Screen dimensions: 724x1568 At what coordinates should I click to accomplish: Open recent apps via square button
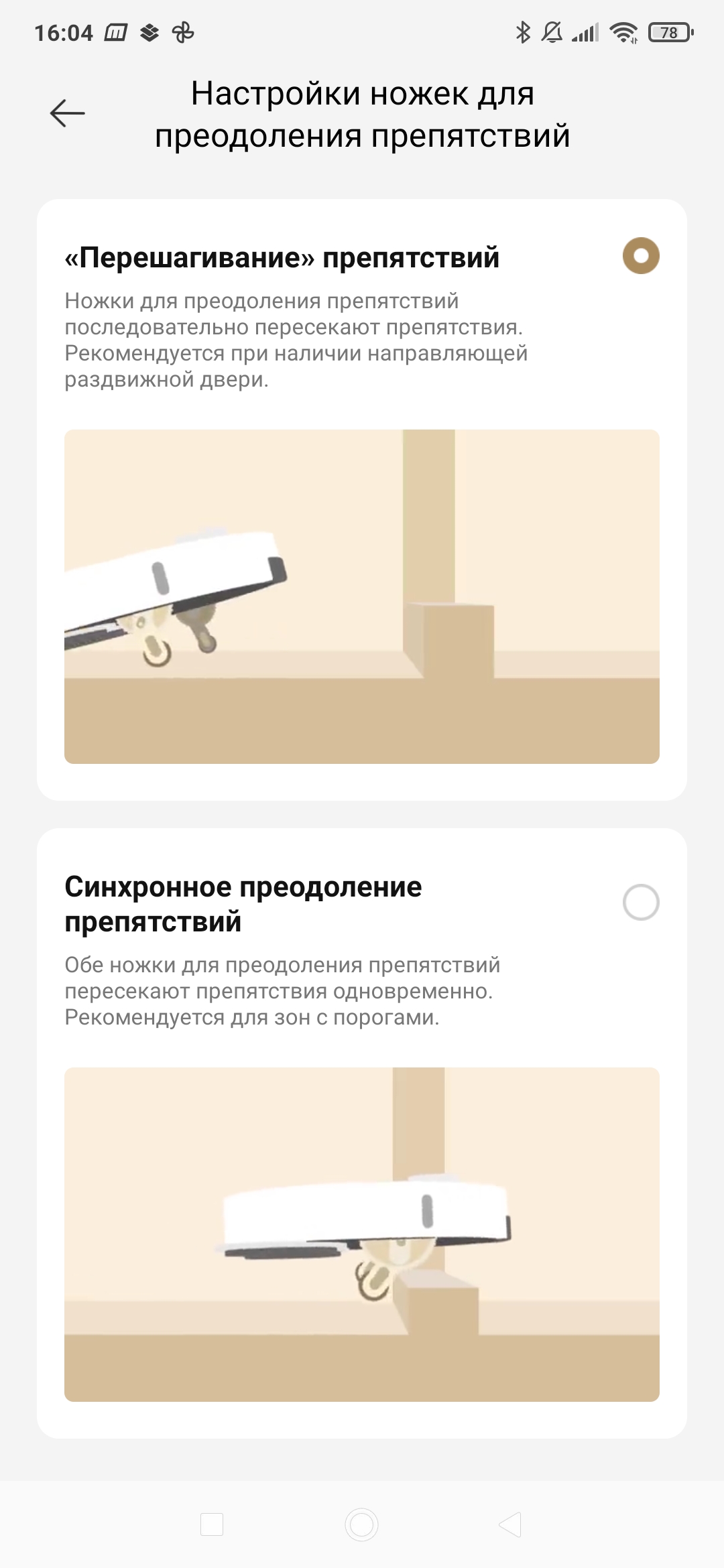click(x=212, y=1524)
